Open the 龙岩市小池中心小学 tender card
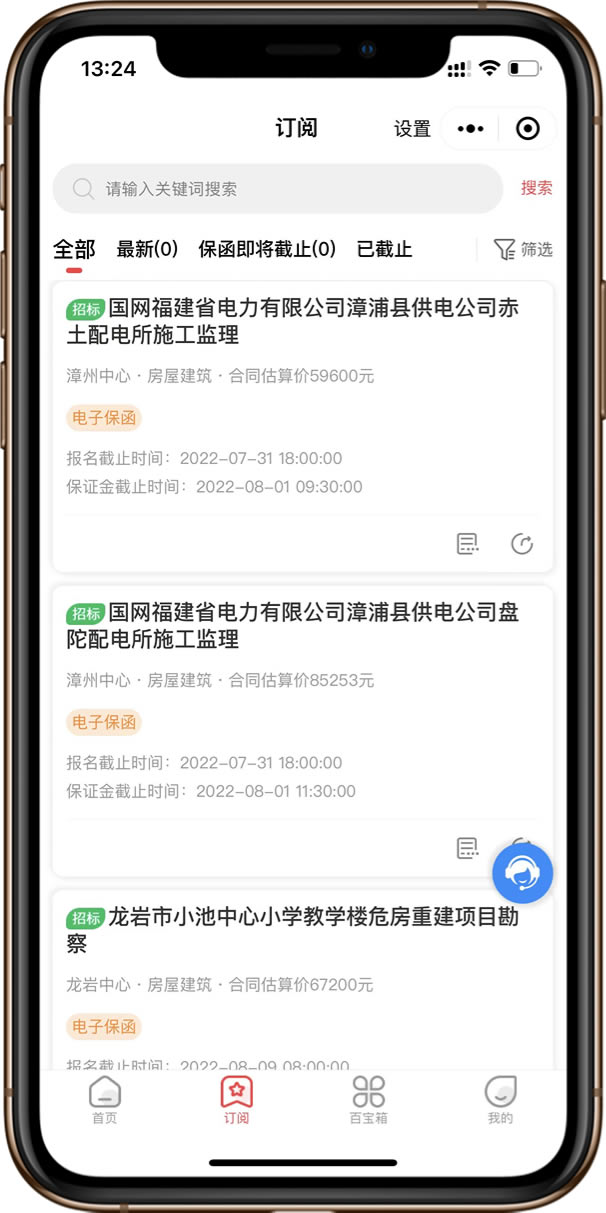 click(300, 930)
